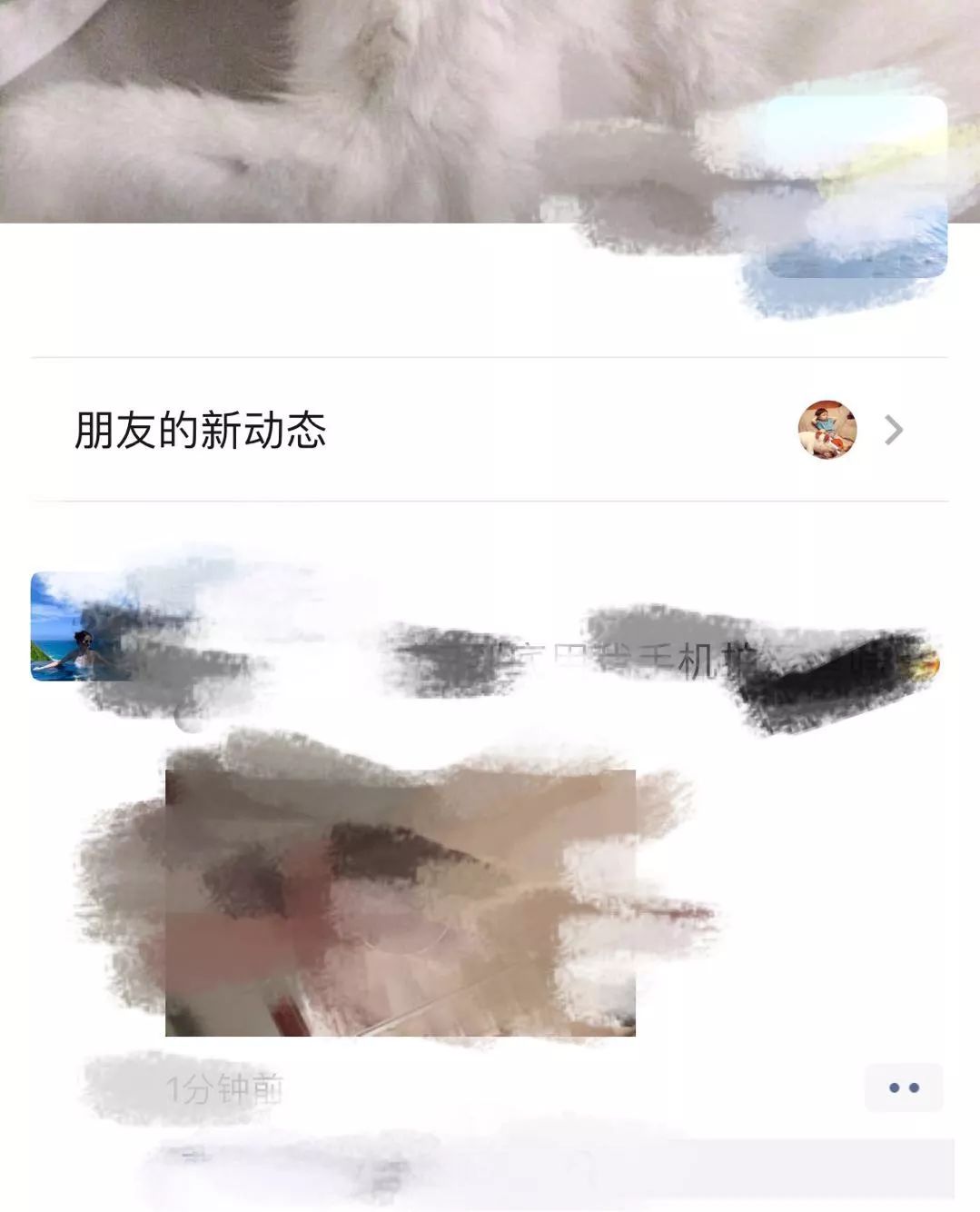980x1212 pixels.
Task: Open the 朋友的新动态 row
Action: [489, 430]
